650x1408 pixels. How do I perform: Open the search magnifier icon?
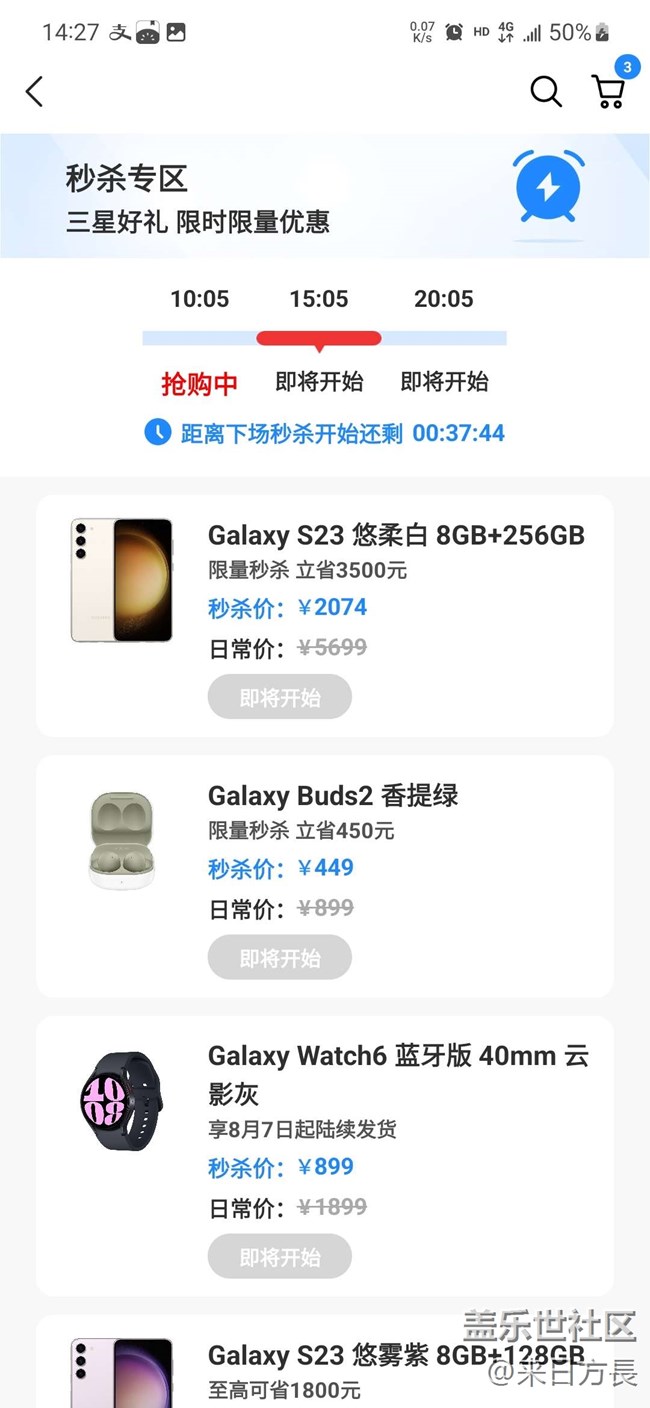point(545,92)
